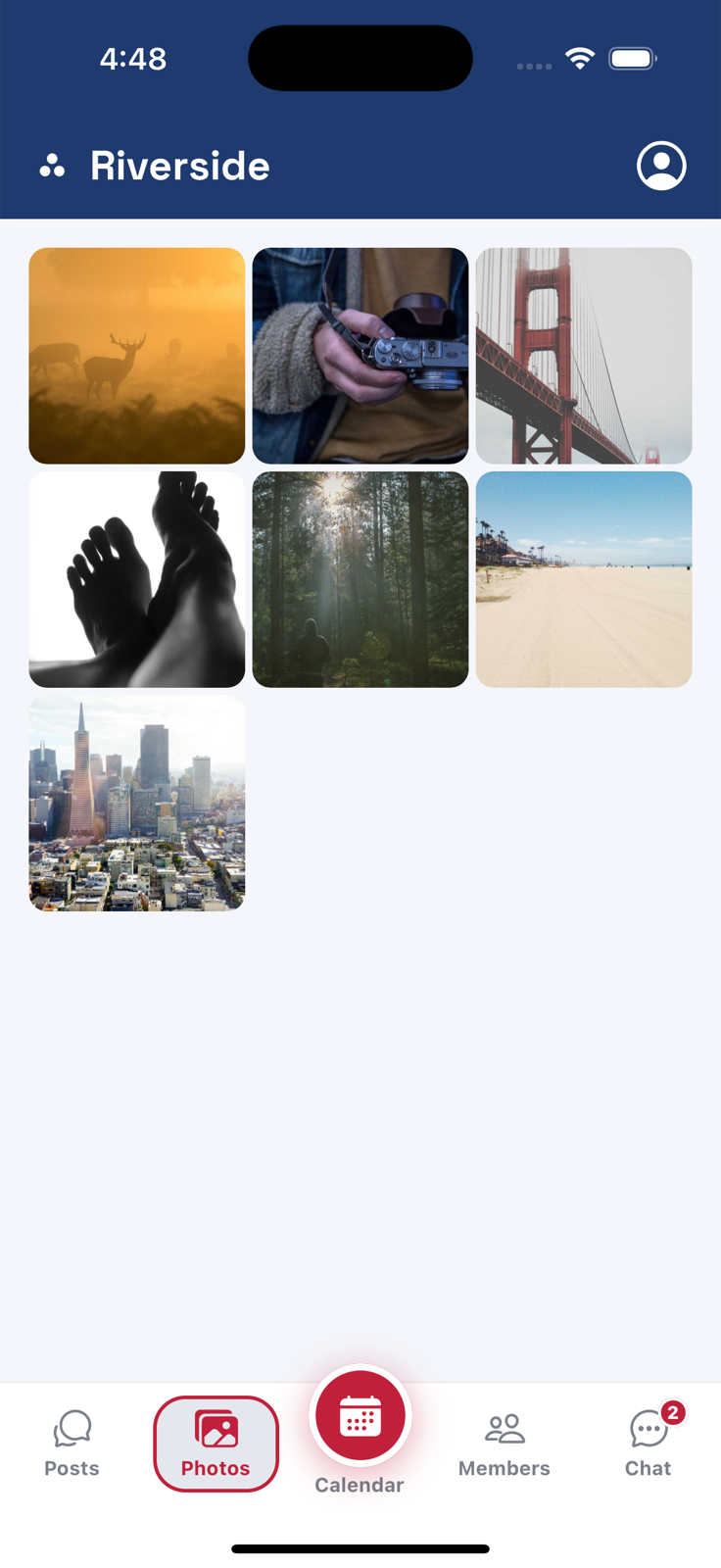Viewport: 721px width, 1568px height.
Task: Open the deer in golden fog photo
Action: (x=137, y=356)
